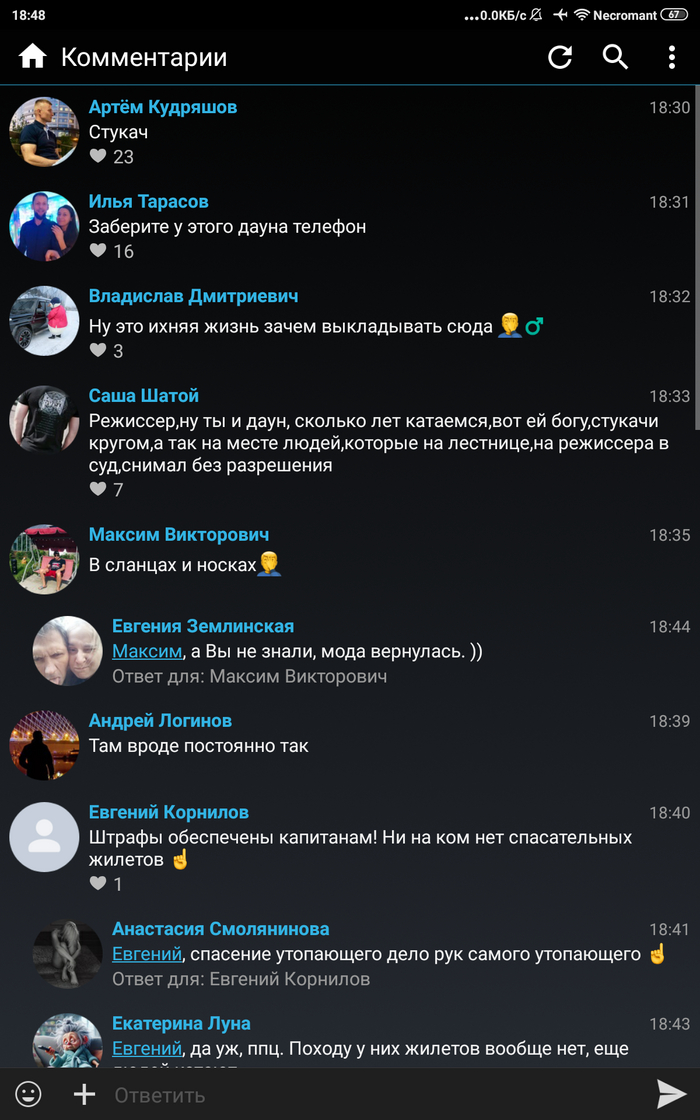Open the emoji picker

point(29,1094)
